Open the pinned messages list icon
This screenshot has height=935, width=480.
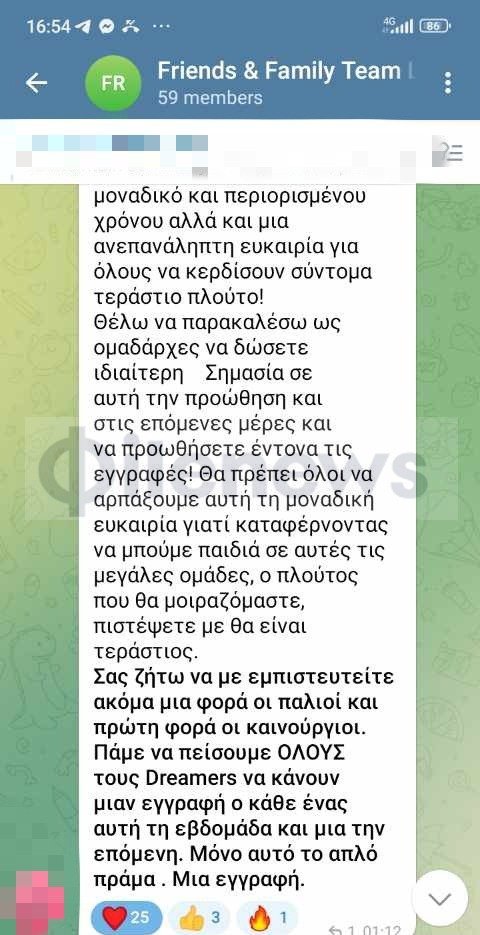coord(448,153)
